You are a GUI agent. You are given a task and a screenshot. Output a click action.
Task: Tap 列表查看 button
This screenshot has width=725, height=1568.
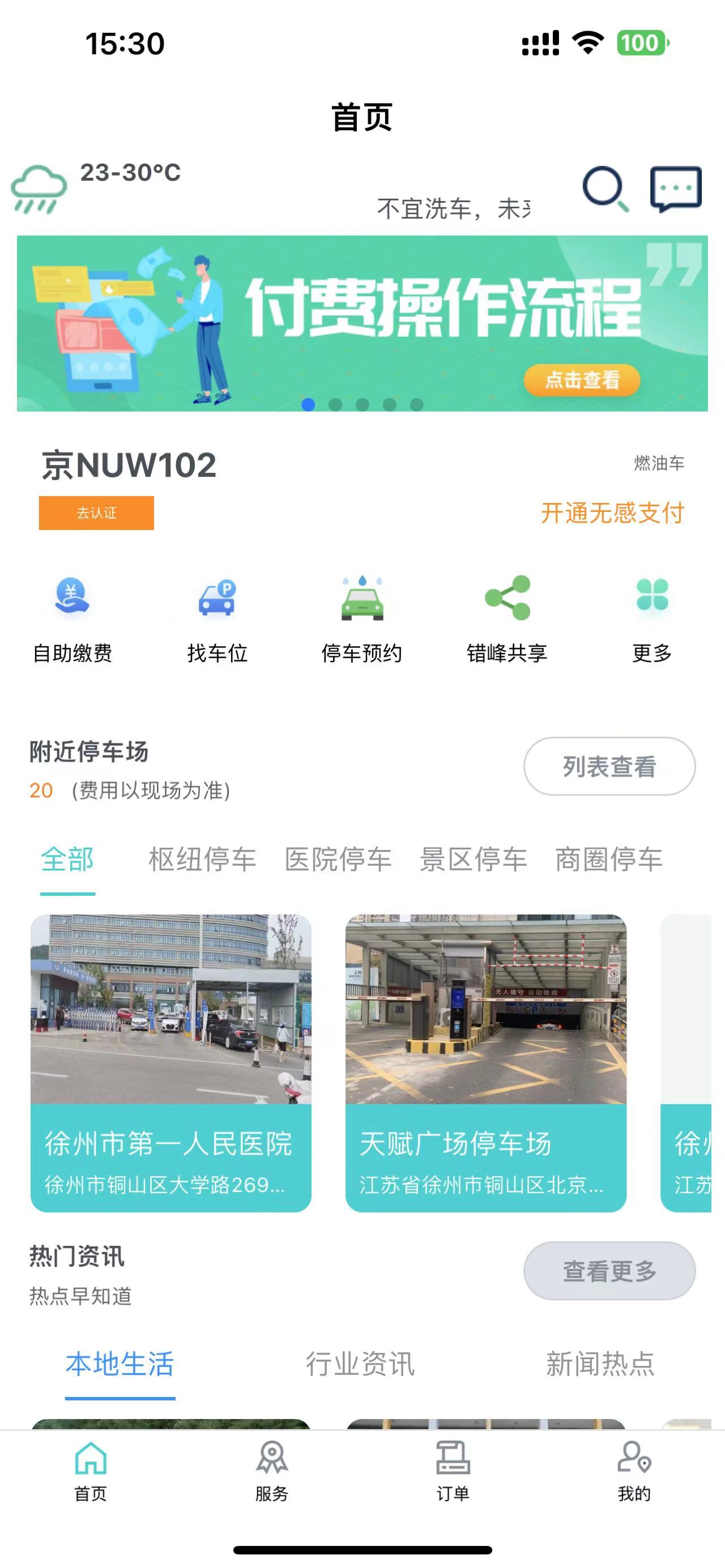(x=609, y=766)
